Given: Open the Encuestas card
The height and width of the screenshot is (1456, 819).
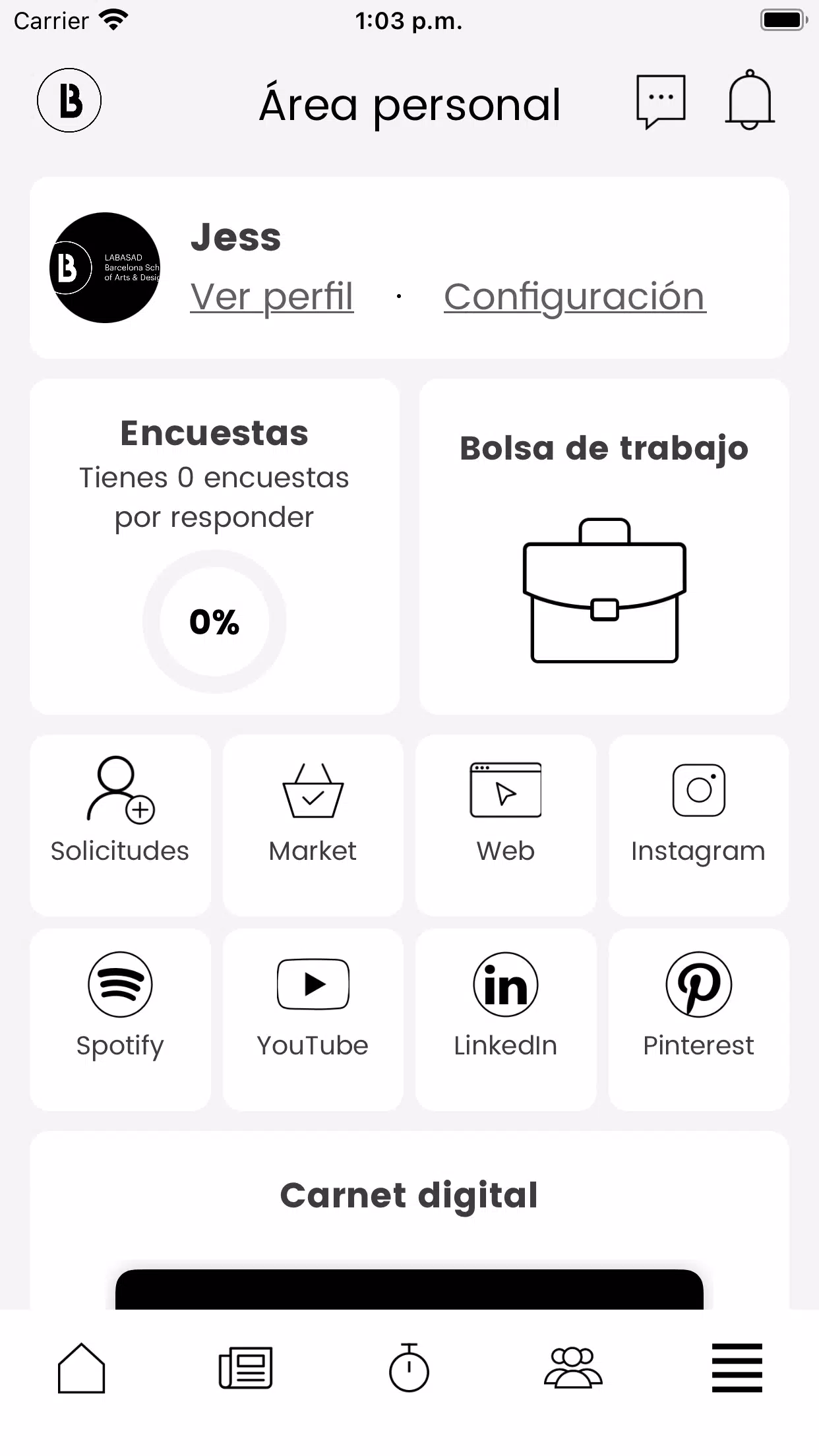Looking at the screenshot, I should tap(214, 547).
